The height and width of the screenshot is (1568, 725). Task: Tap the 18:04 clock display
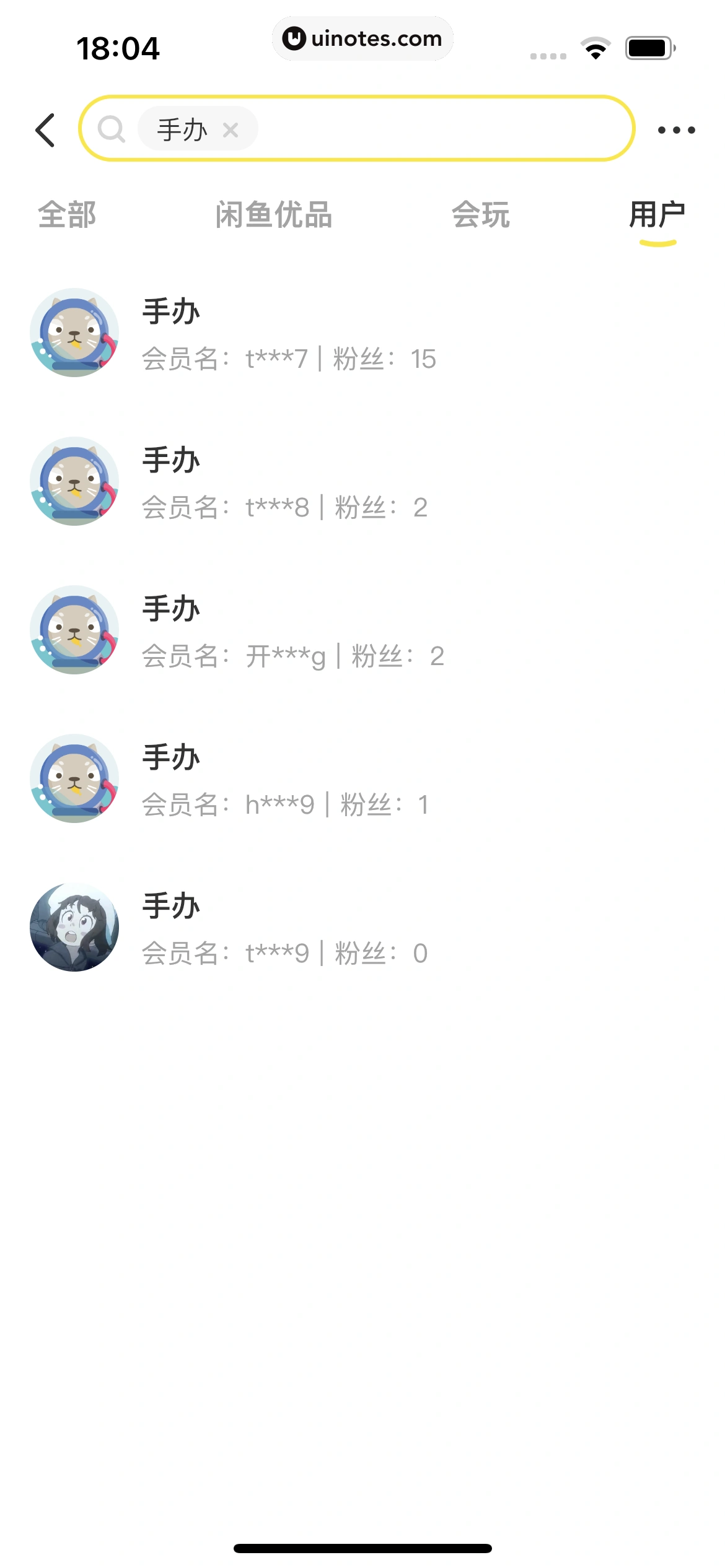click(x=117, y=48)
